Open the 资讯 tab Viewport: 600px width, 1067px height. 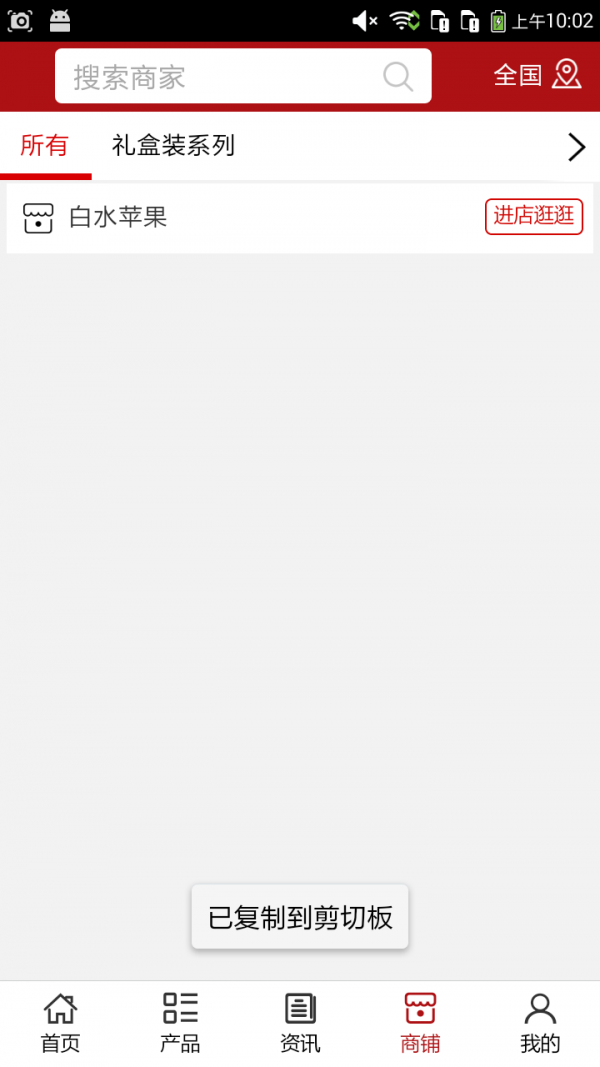pyautogui.click(x=300, y=1023)
